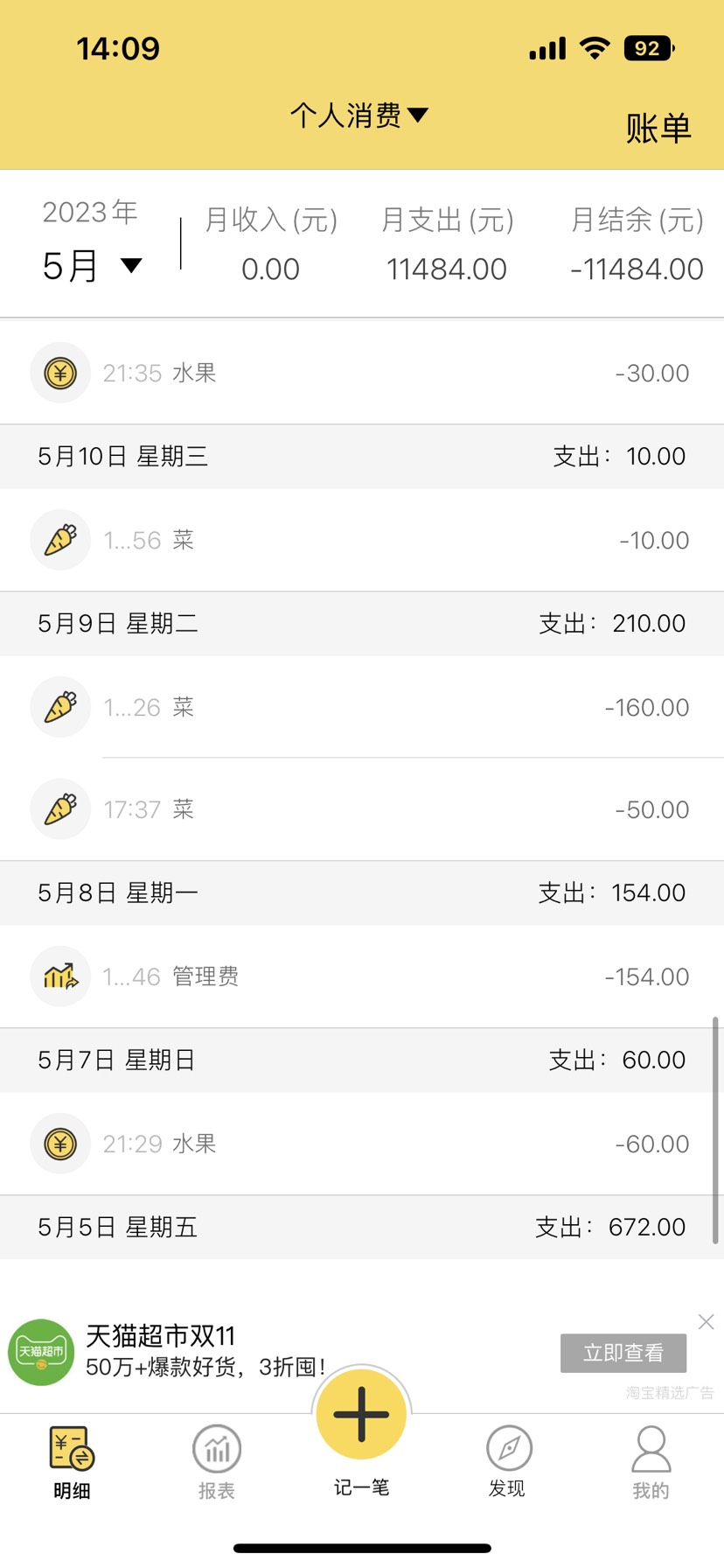Viewport: 724px width, 1568px height.
Task: Expand the 5月 month picker
Action: tap(92, 265)
